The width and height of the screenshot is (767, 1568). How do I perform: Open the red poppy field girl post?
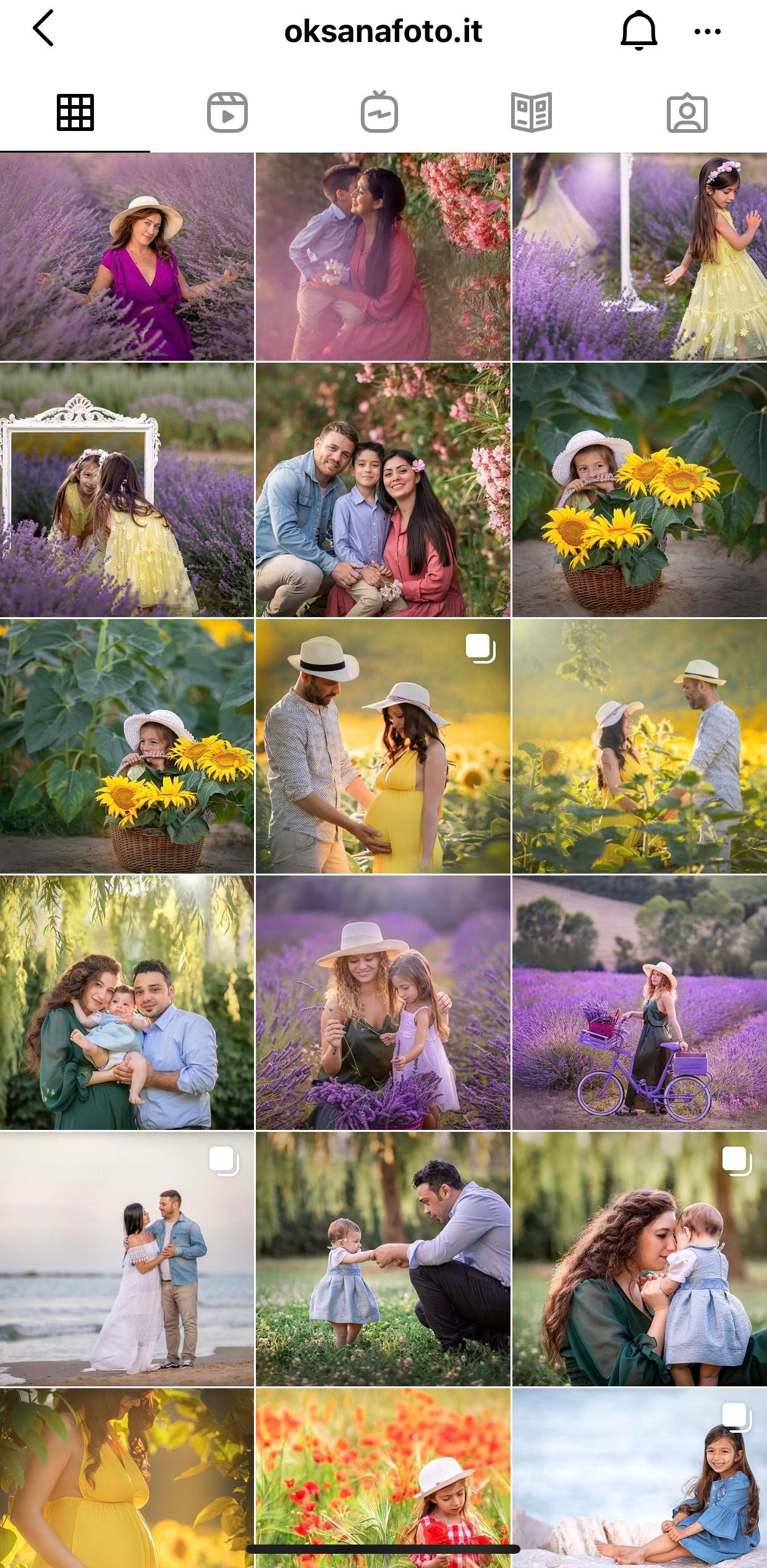point(383,1477)
